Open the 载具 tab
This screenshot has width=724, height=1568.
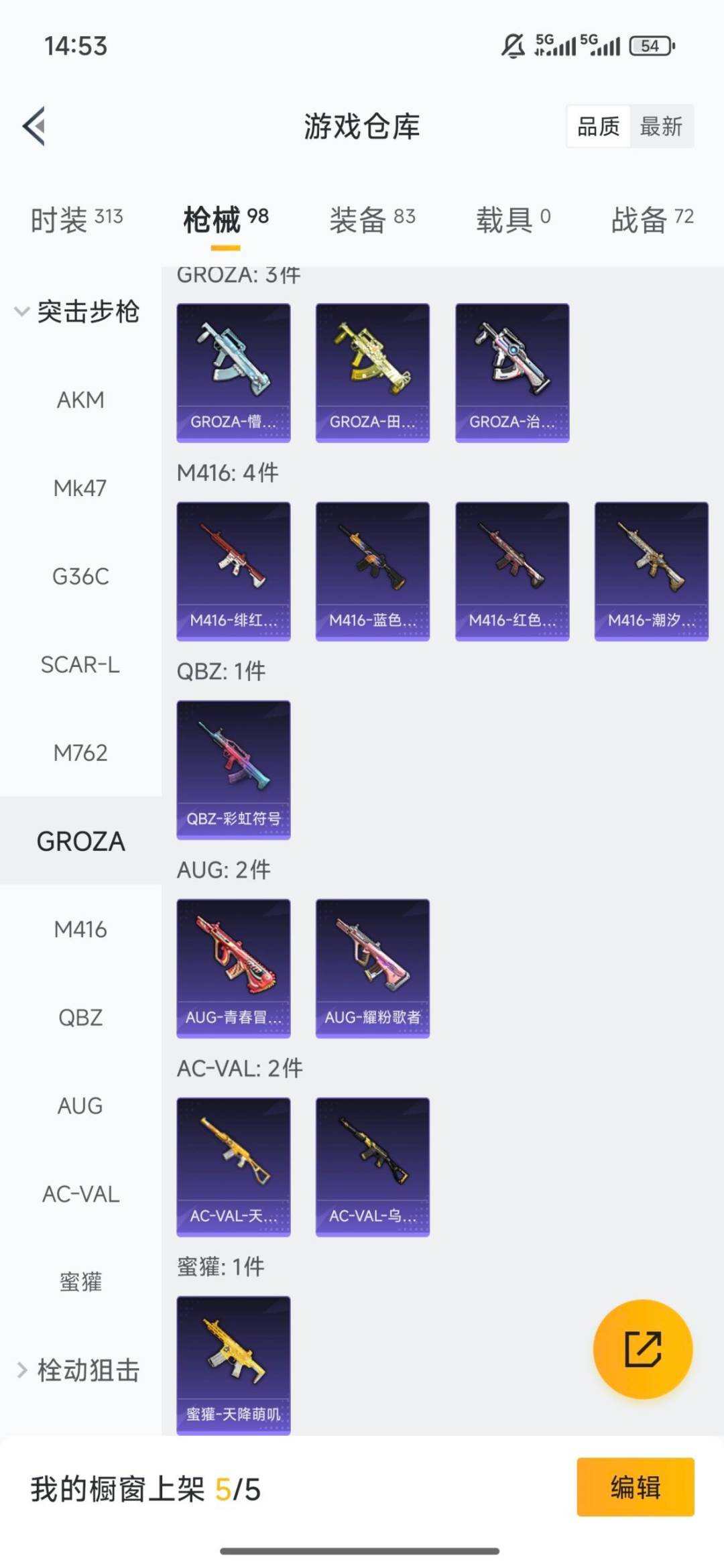[x=513, y=219]
